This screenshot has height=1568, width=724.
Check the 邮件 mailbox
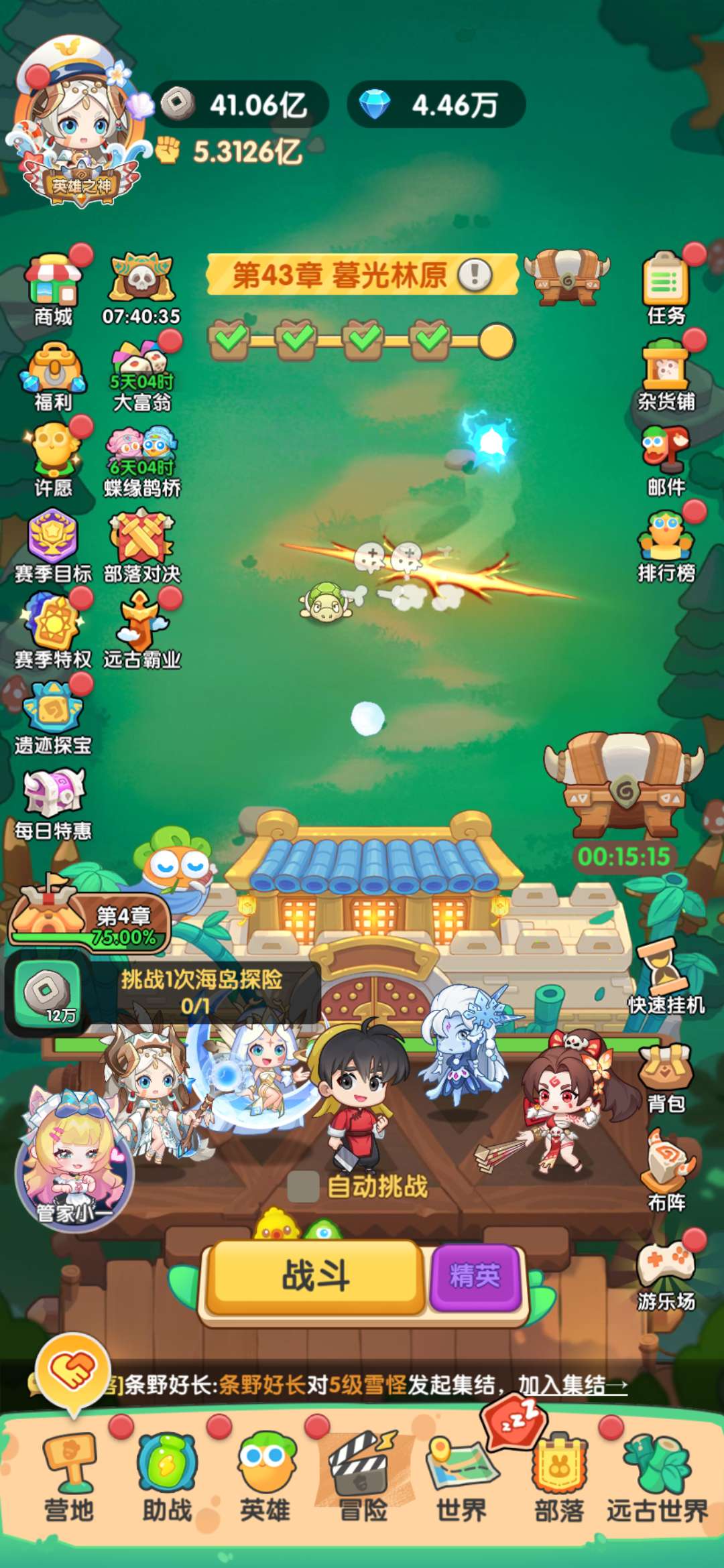tap(666, 460)
